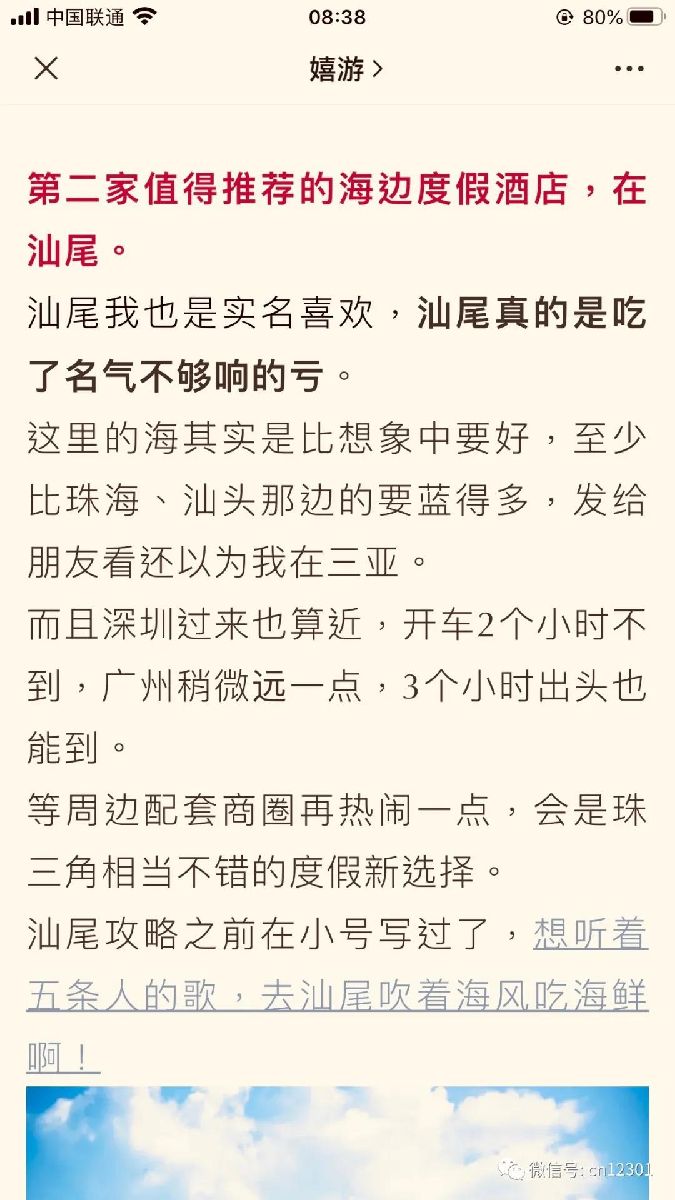The width and height of the screenshot is (675, 1200).
Task: Open the 嬉游 account title
Action: pos(345,68)
